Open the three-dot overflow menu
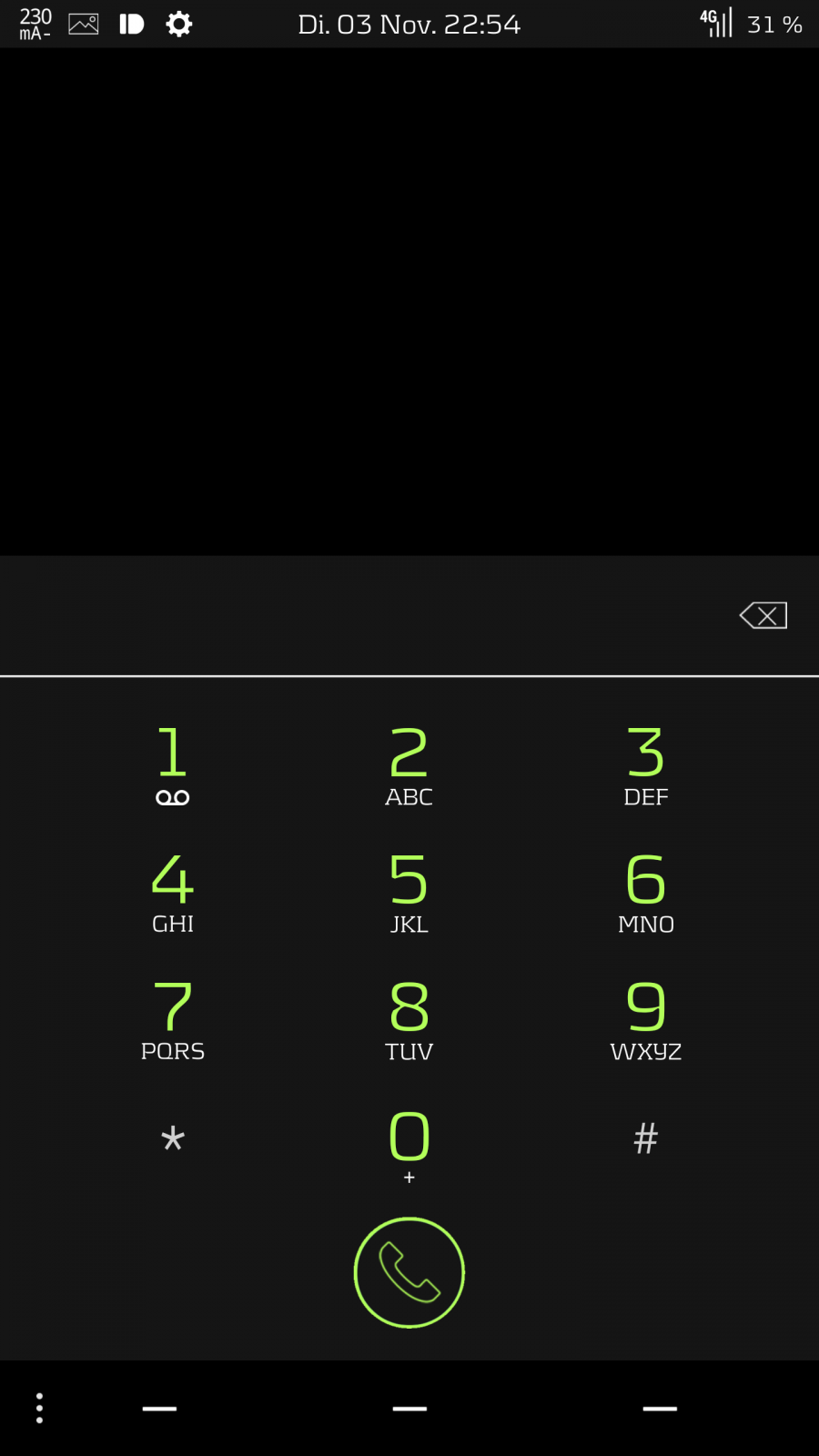The width and height of the screenshot is (819, 1456). point(39,1408)
